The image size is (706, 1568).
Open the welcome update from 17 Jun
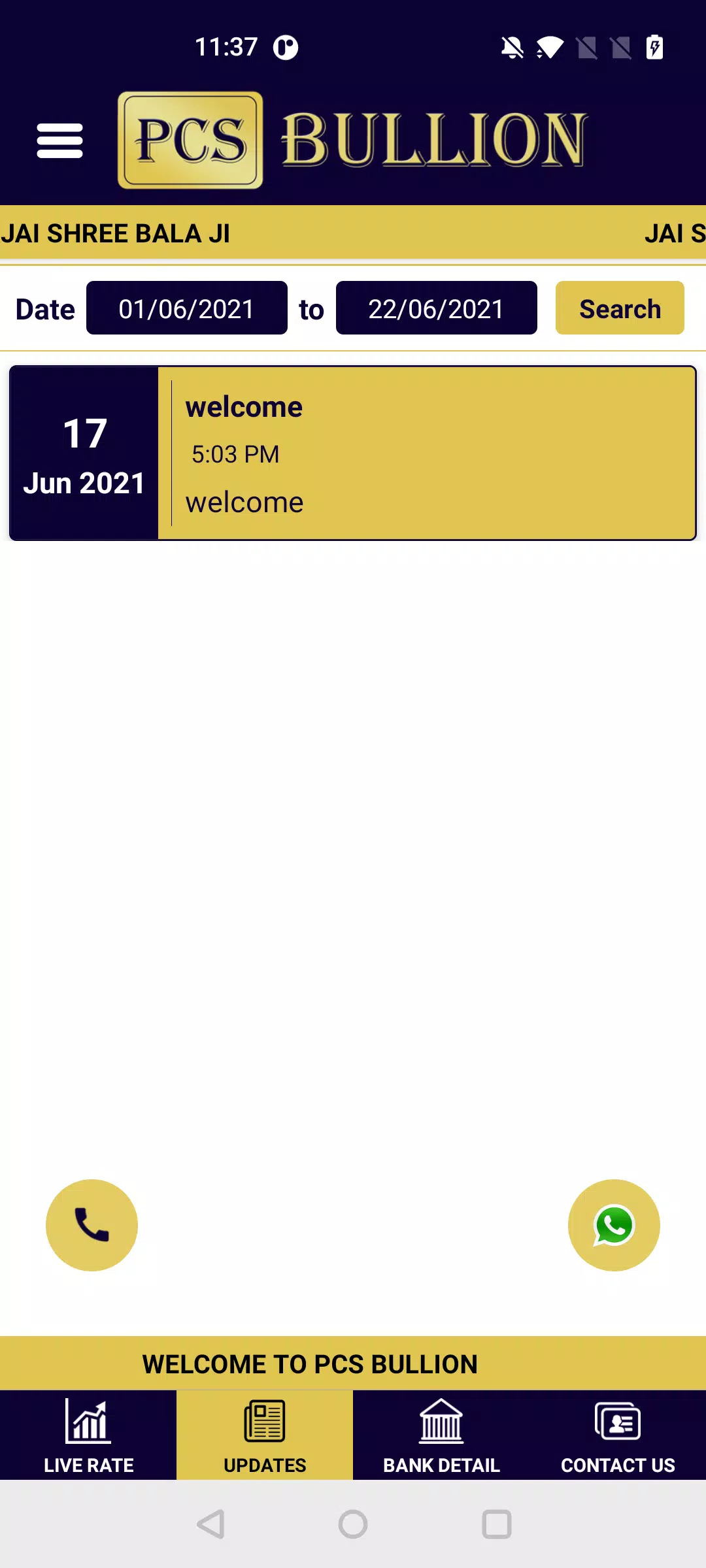click(x=353, y=453)
